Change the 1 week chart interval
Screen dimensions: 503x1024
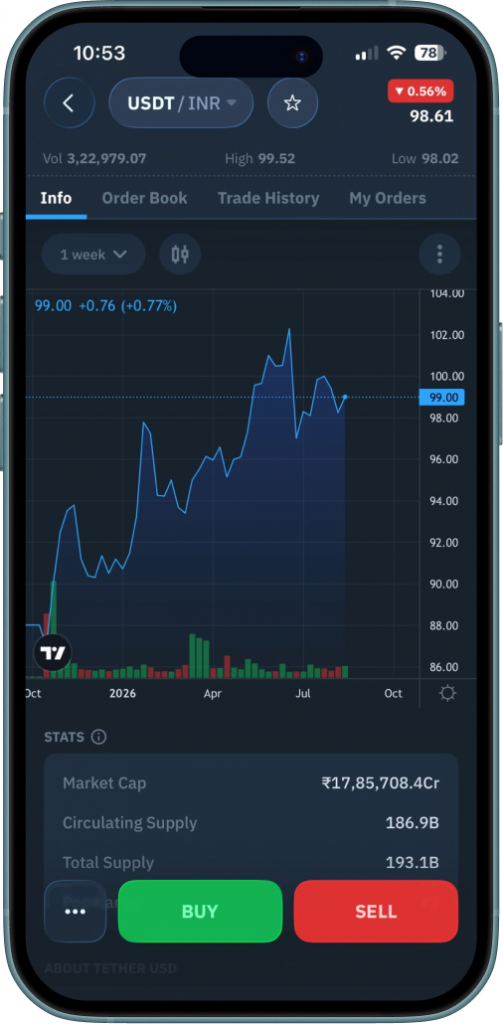point(93,254)
